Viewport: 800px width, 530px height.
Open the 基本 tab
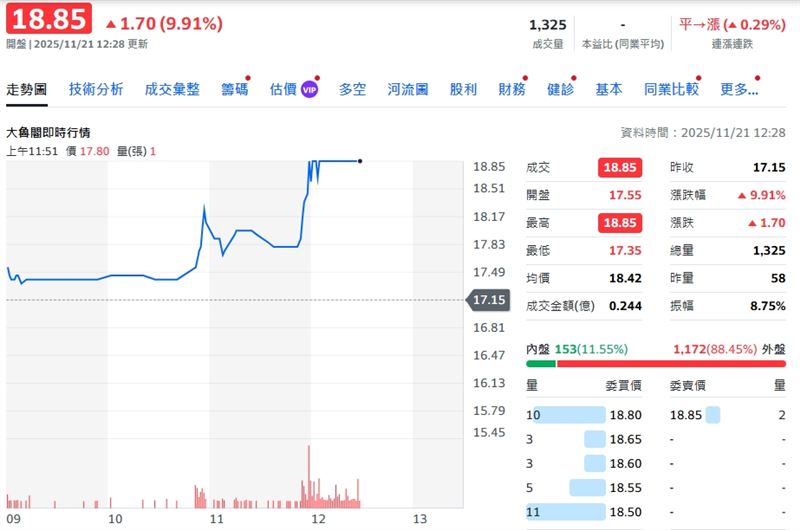608,89
